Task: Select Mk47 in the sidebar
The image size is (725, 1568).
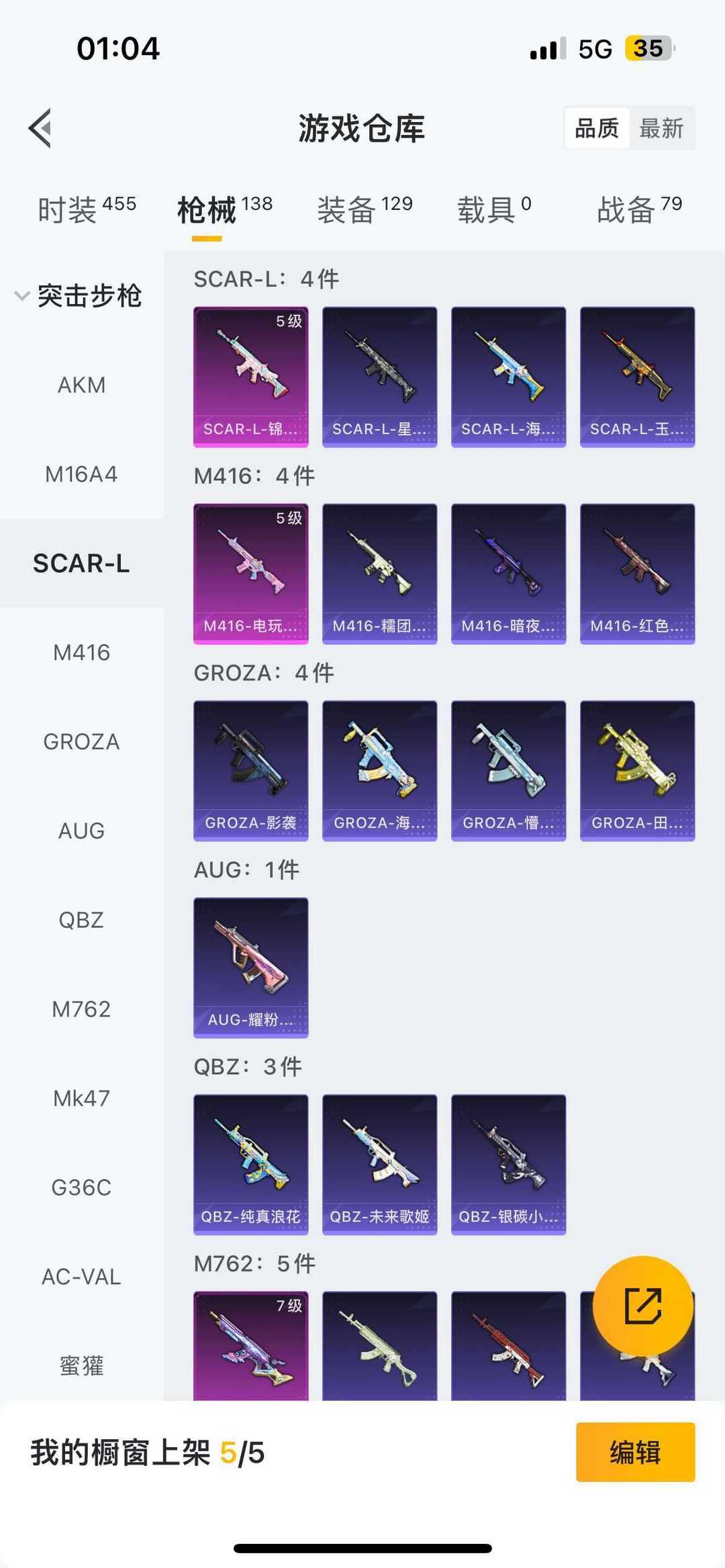Action: coord(81,1098)
